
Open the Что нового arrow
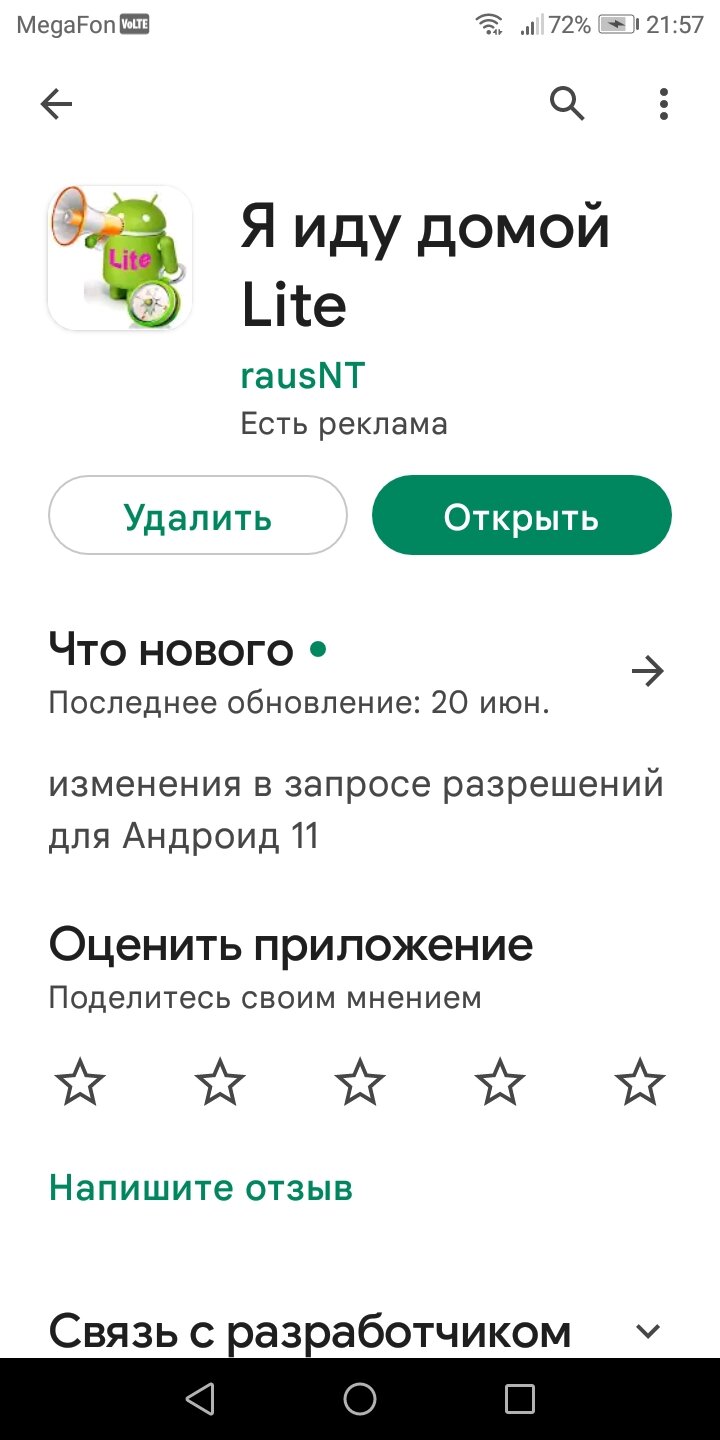tap(648, 672)
